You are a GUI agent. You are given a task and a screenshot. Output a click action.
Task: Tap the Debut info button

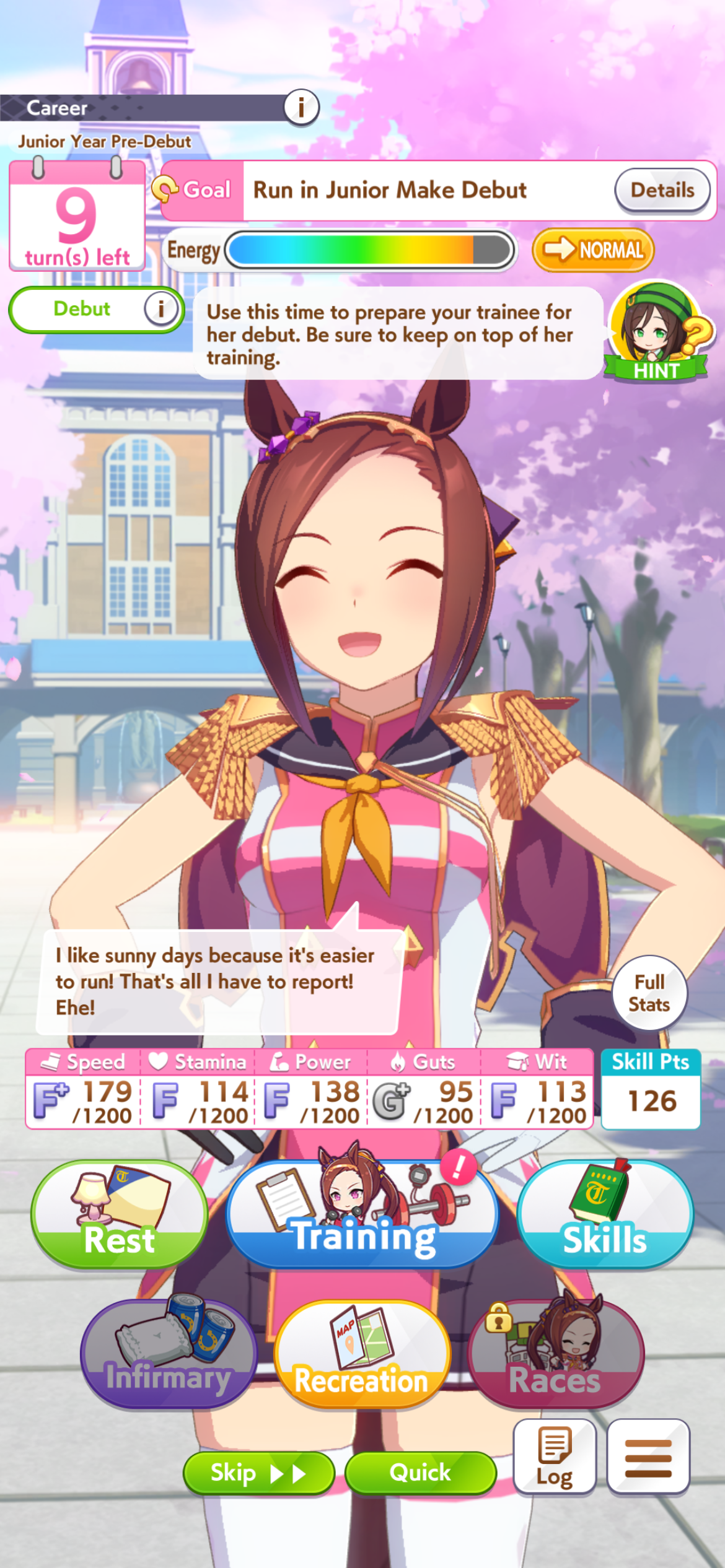pos(160,308)
